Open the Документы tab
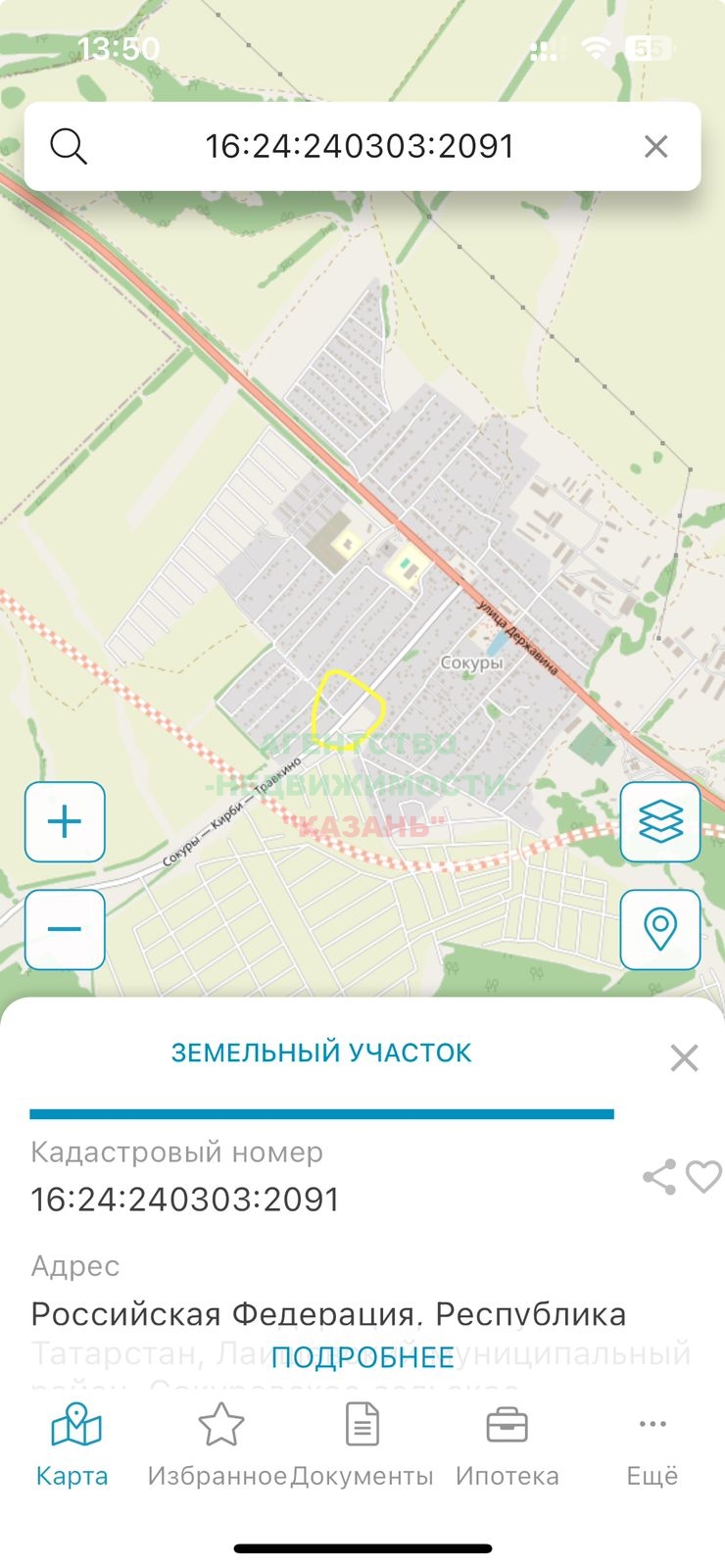725x1568 pixels. click(x=362, y=1445)
